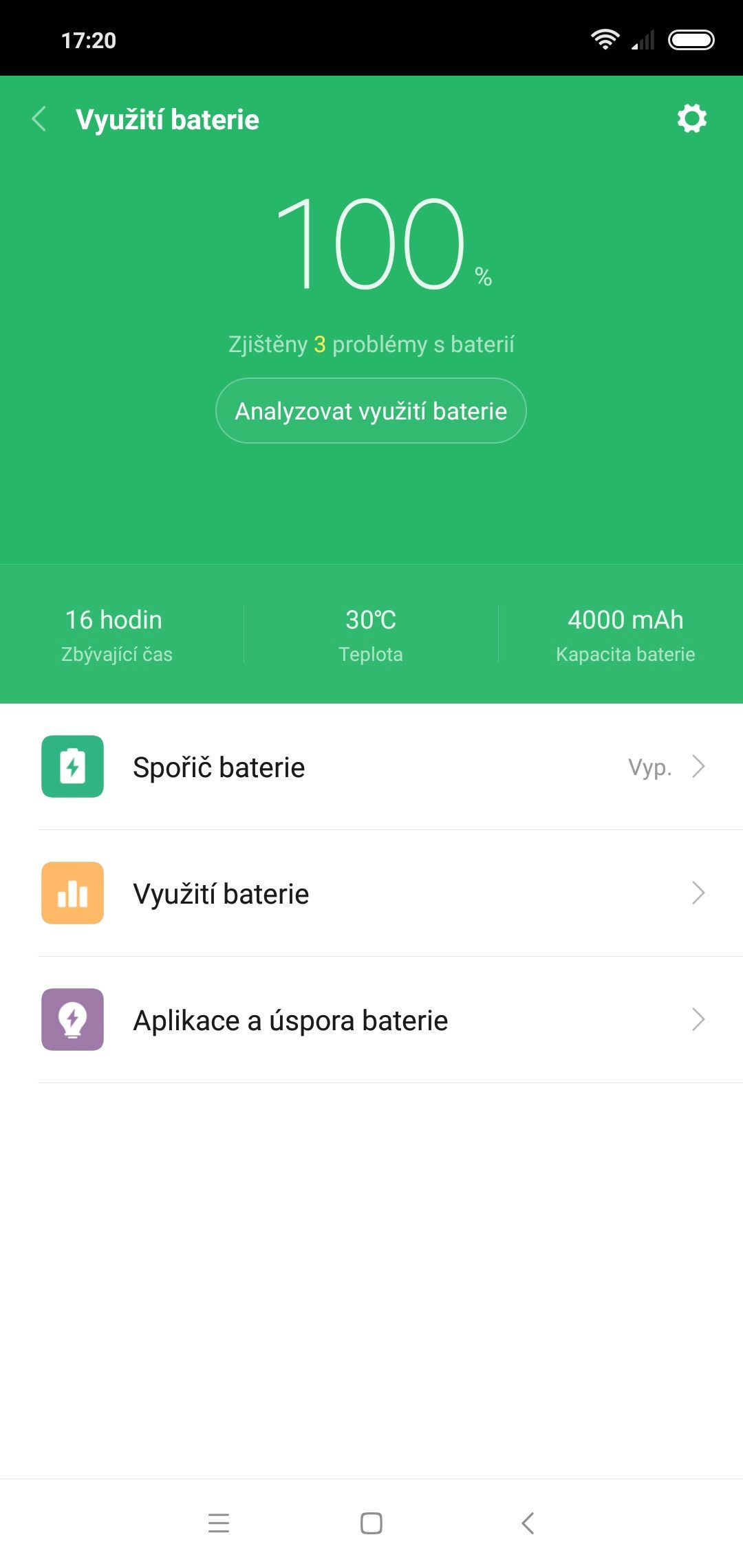743x1568 pixels.
Task: Open Spořič baterie row
Action: coord(371,767)
